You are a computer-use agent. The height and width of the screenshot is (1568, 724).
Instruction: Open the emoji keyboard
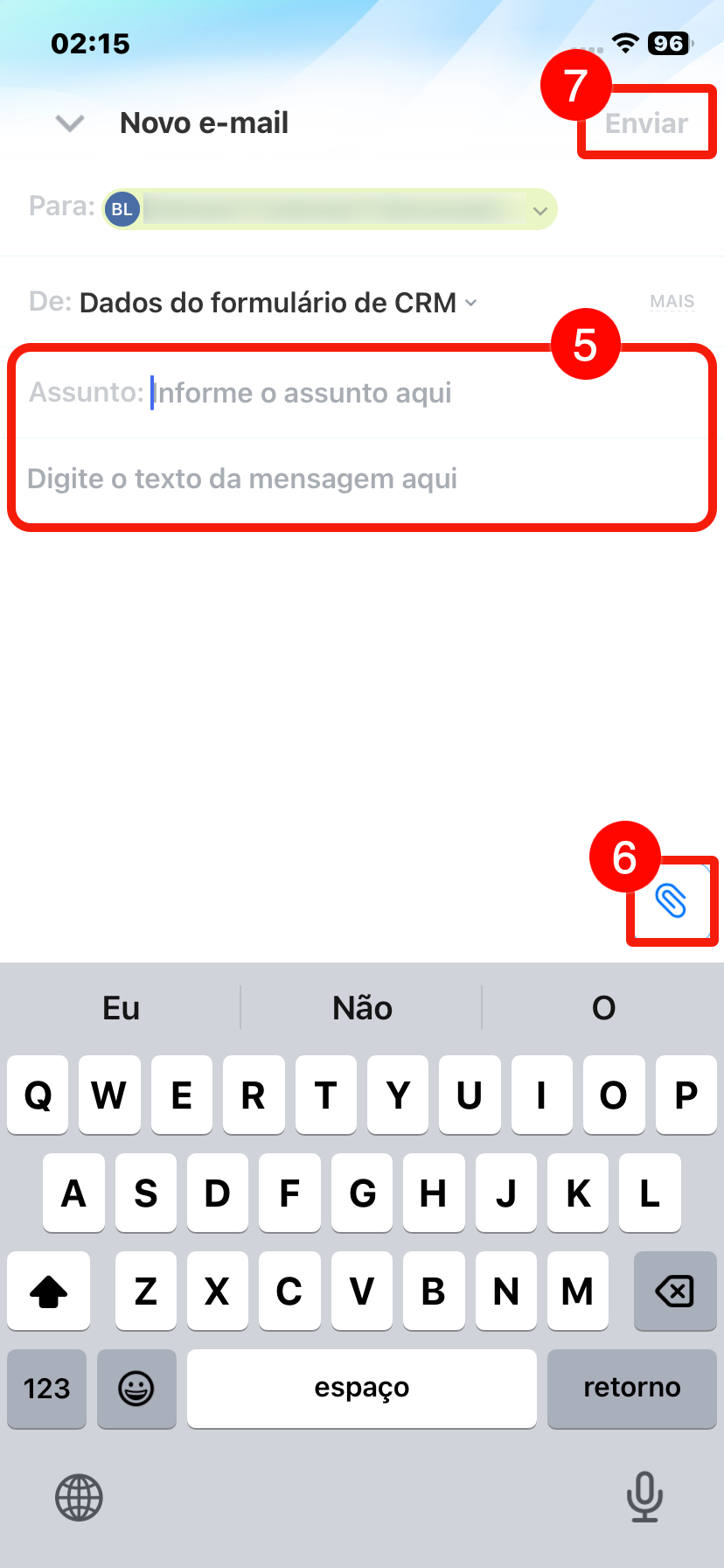pos(136,1389)
